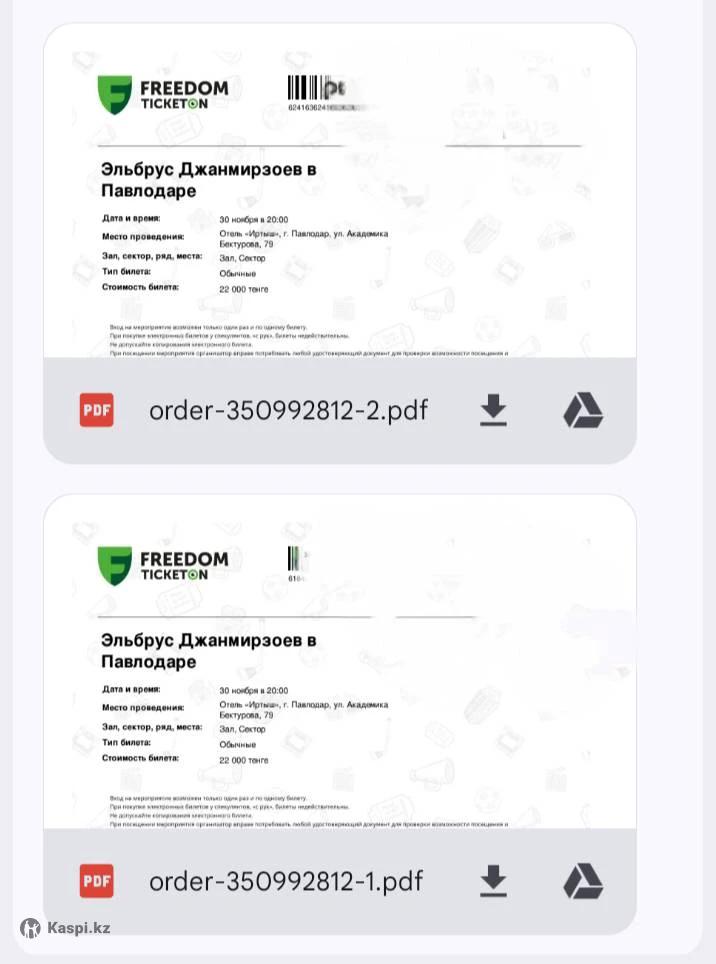This screenshot has height=964, width=716.
Task: Download the order-350992812-1.pdf file
Action: [x=493, y=881]
